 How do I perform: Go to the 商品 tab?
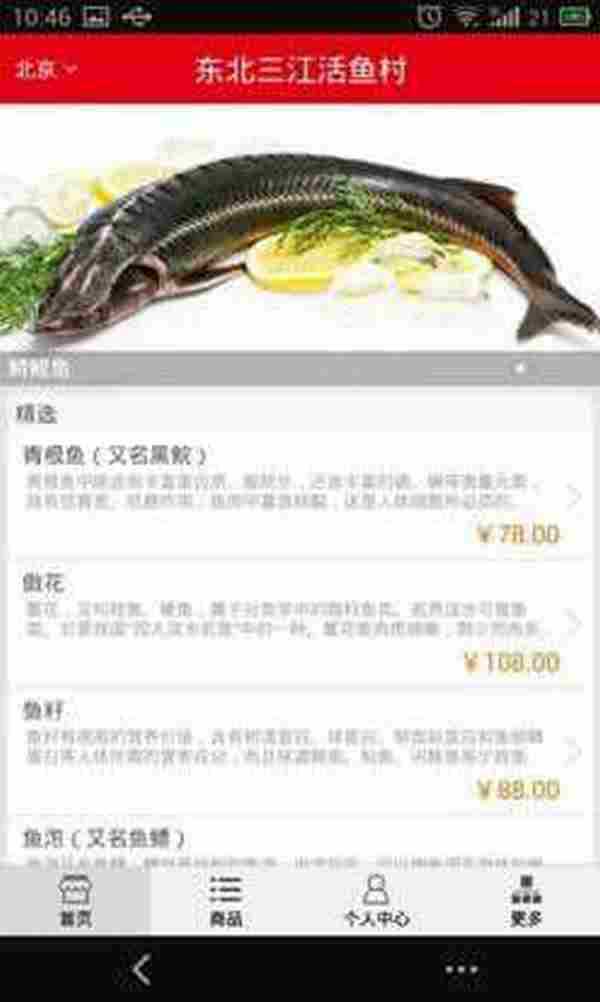tap(225, 900)
